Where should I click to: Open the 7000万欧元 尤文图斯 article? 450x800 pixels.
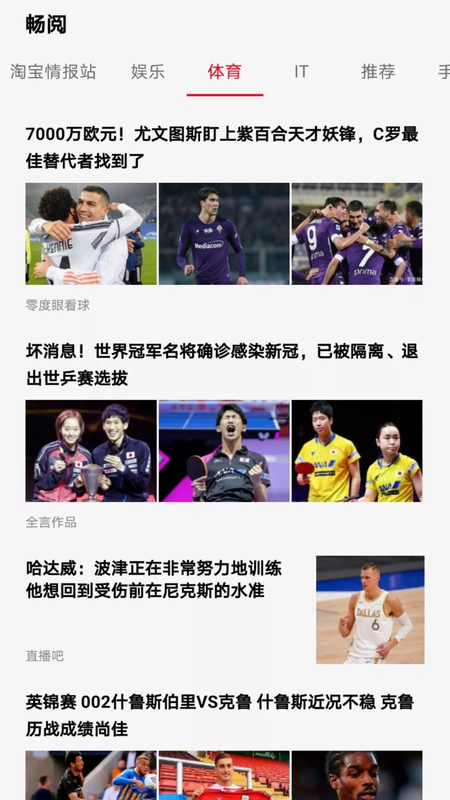click(x=222, y=148)
